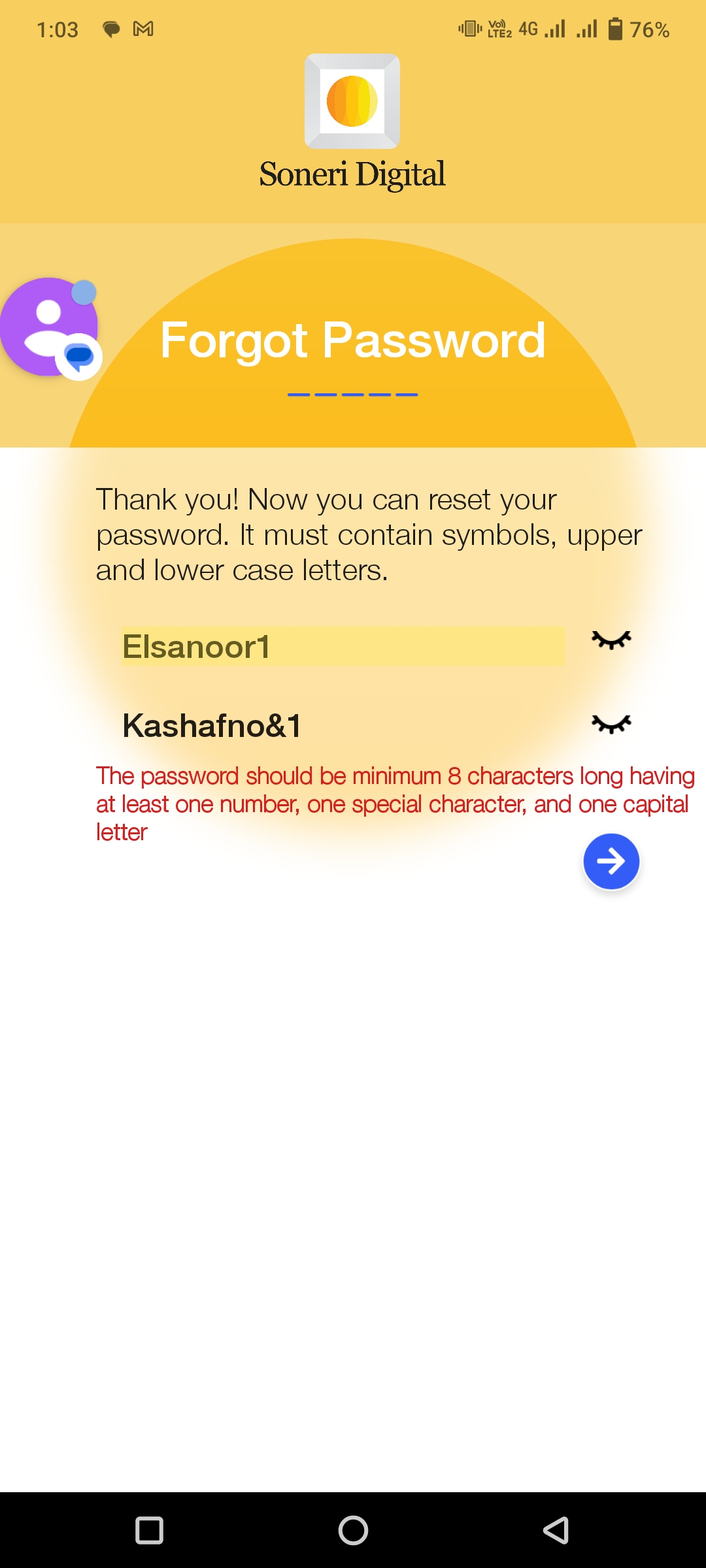Screen dimensions: 706x1568
Task: Go to home screen via navigation bar
Action: click(x=353, y=1530)
